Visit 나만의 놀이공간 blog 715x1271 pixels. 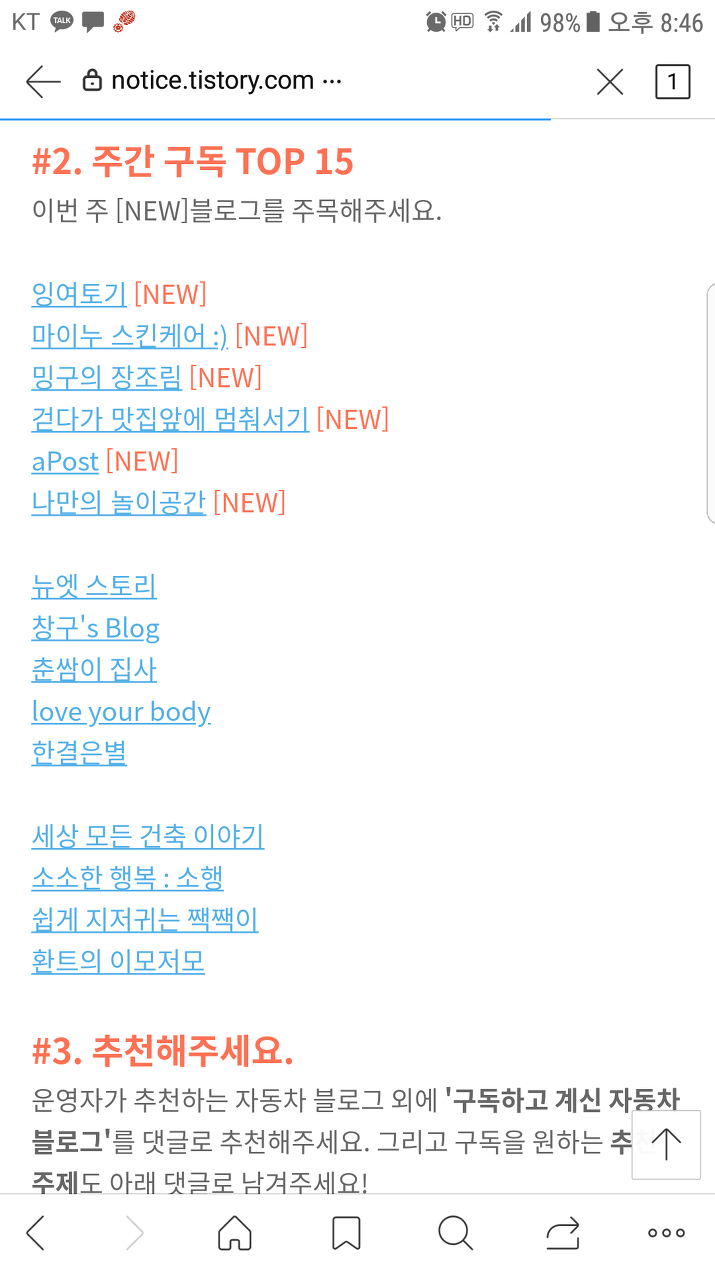119,502
